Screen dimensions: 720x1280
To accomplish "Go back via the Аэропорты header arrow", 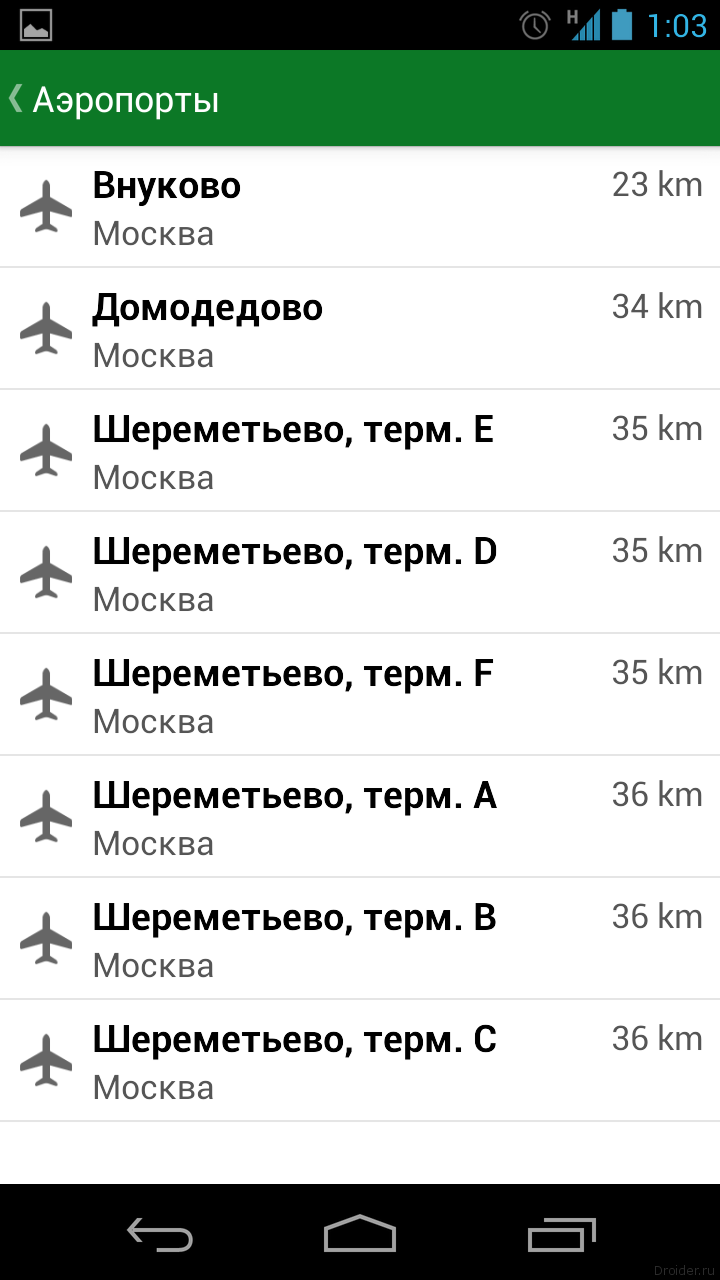I will point(16,99).
